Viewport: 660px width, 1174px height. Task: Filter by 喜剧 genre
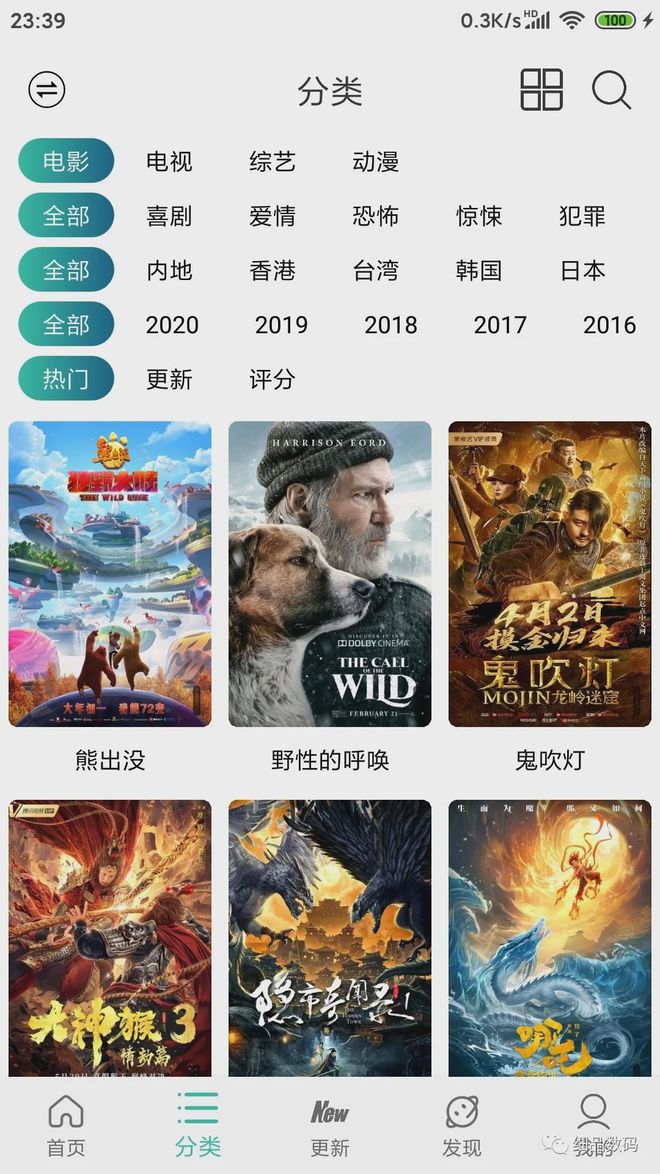(169, 216)
